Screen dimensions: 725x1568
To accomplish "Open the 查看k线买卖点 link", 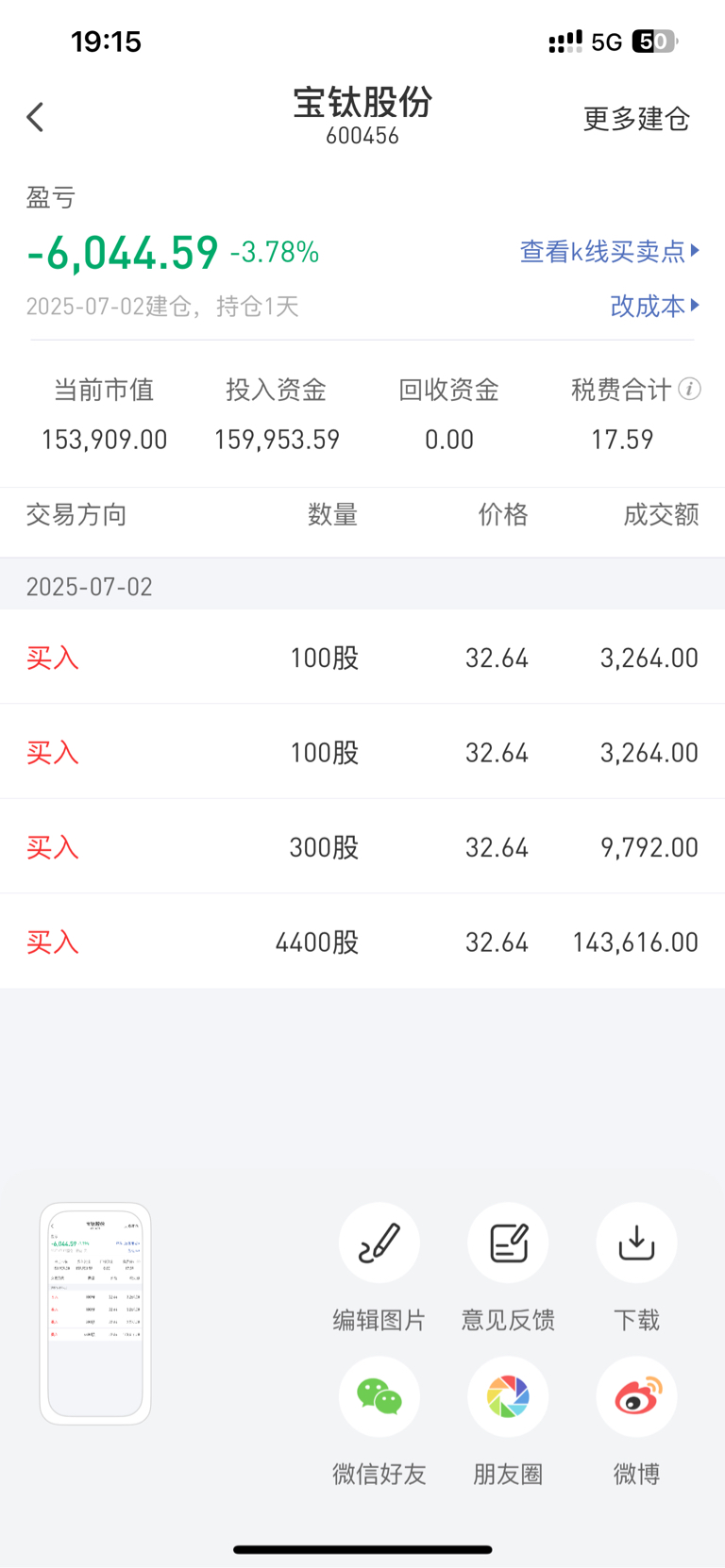I will coord(610,251).
